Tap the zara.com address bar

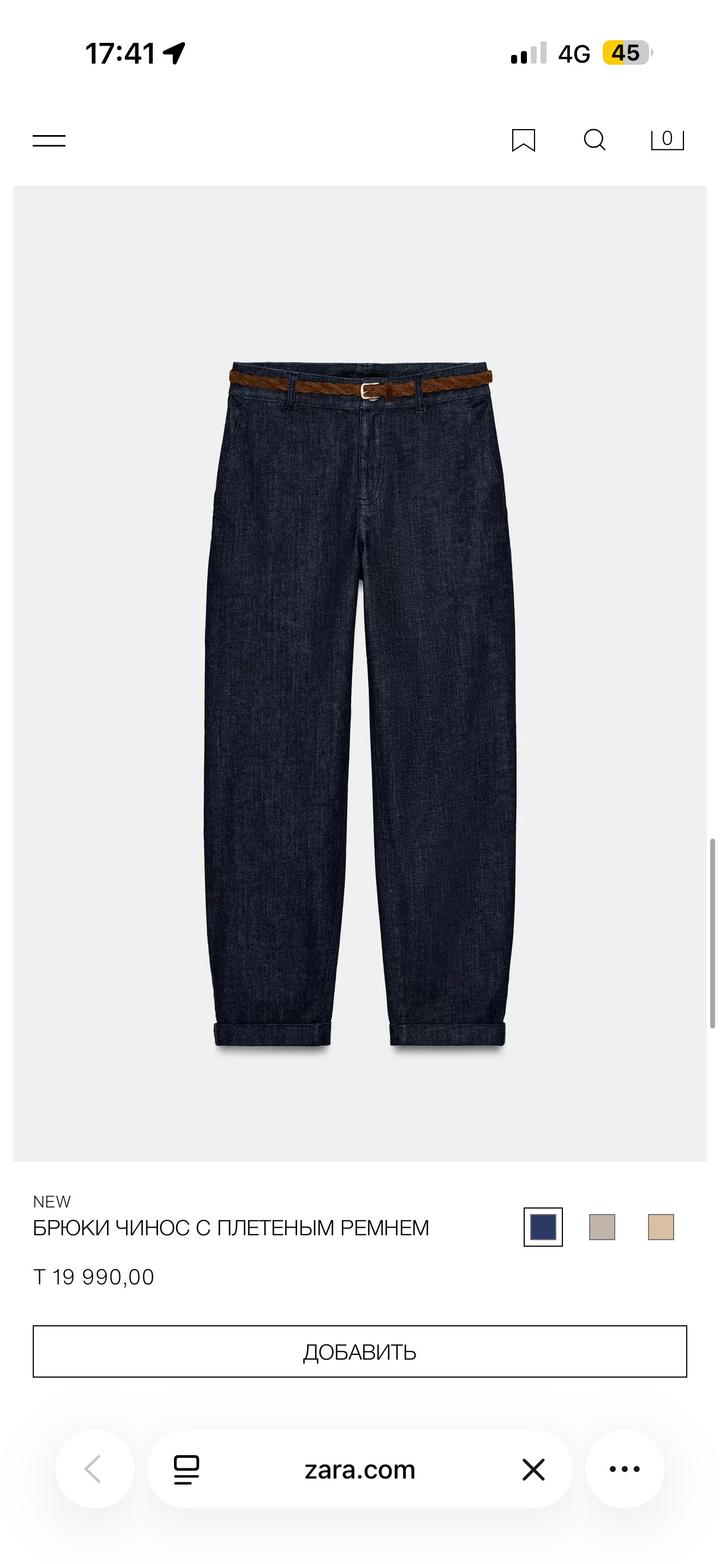360,1469
